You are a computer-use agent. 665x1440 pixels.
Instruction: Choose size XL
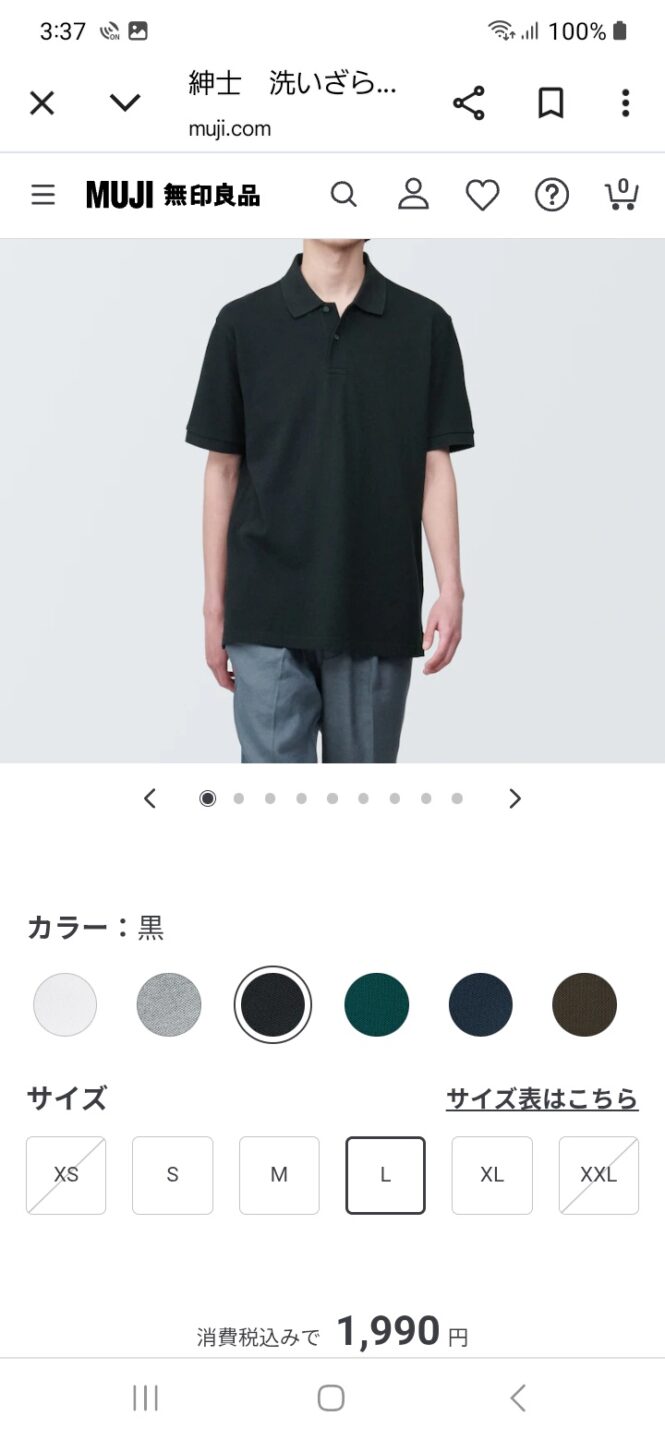[x=492, y=1175]
